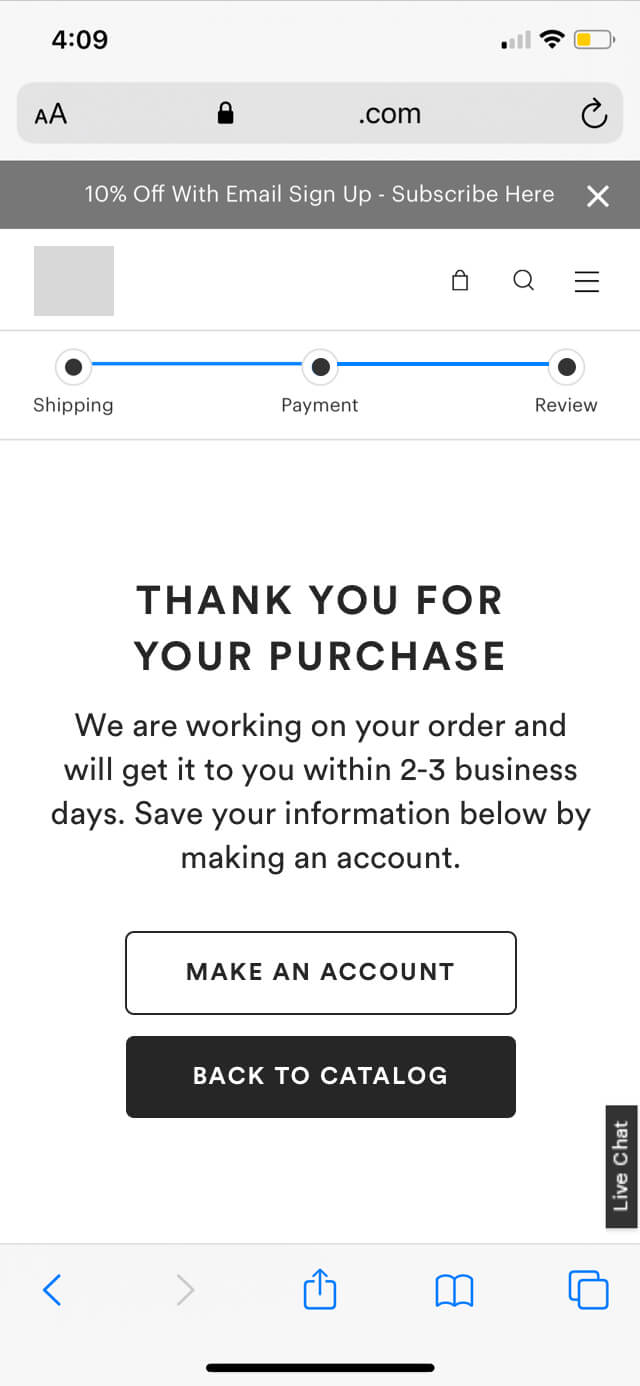Go back in Safari
The height and width of the screenshot is (1386, 640).
coord(52,1290)
